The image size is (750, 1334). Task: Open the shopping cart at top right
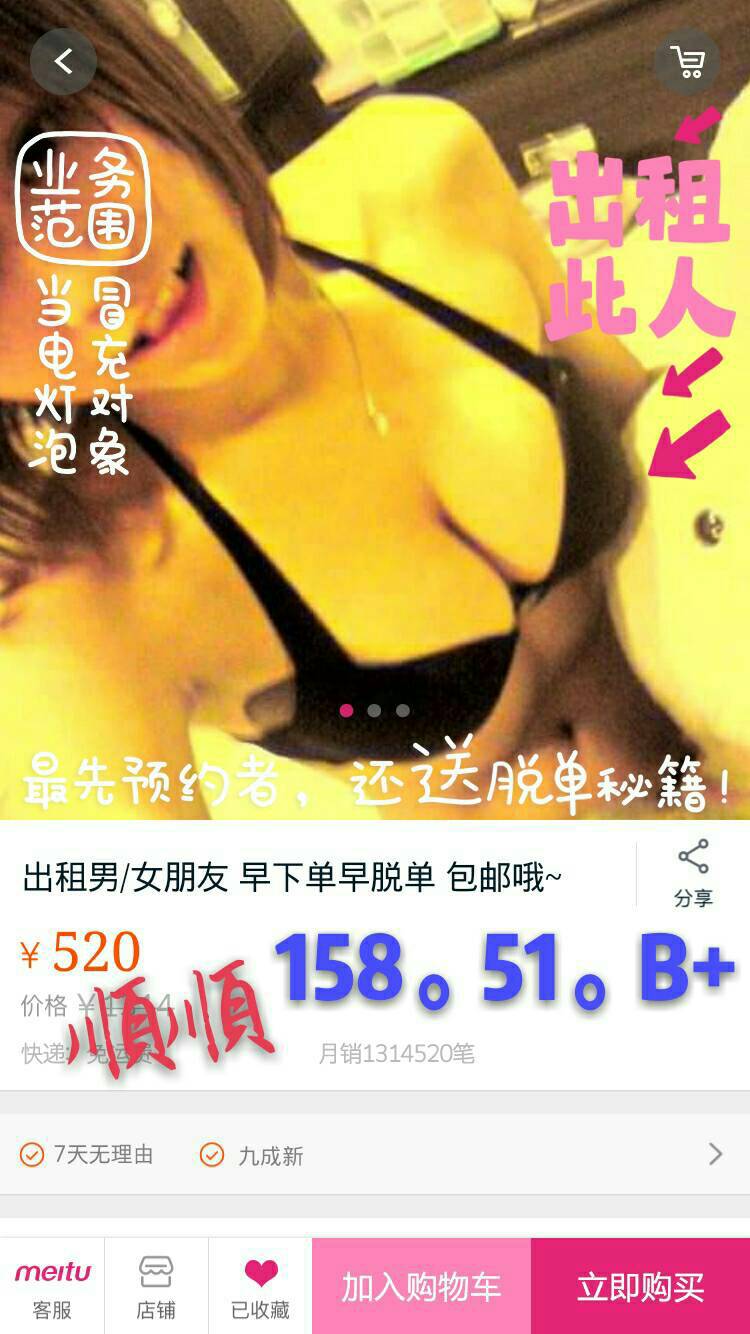click(688, 62)
